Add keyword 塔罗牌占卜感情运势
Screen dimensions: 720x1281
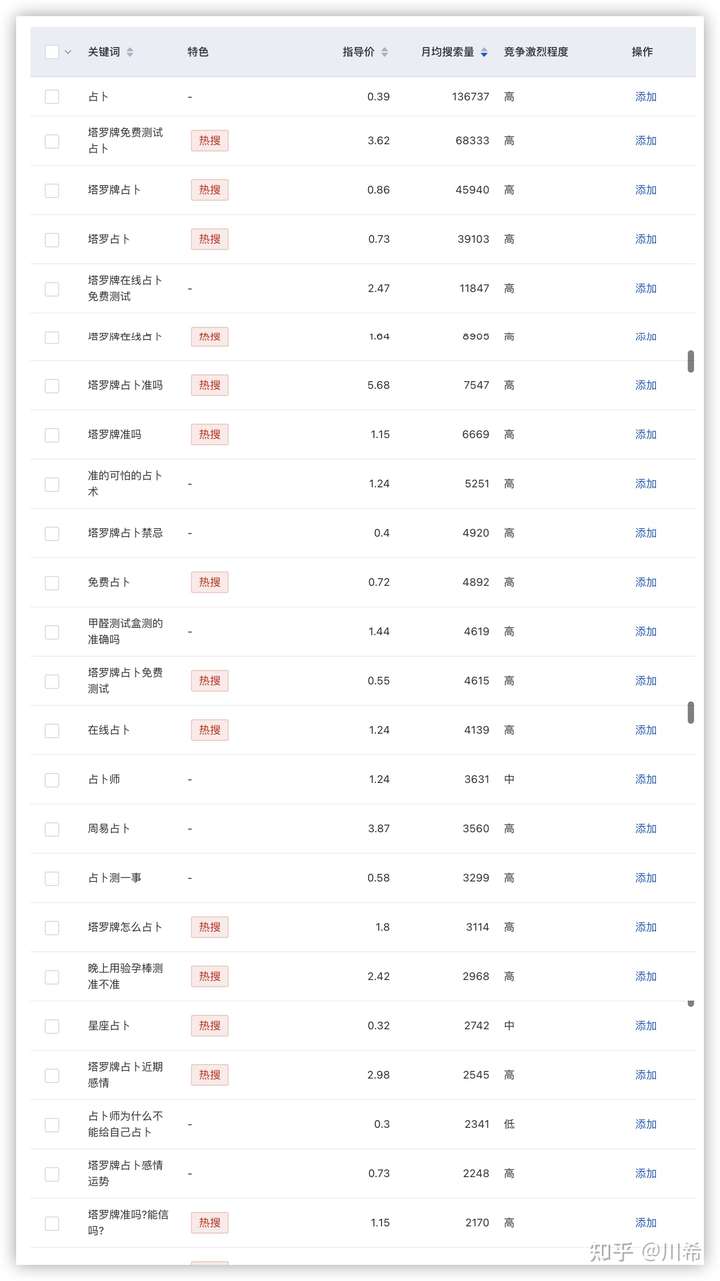click(646, 1173)
